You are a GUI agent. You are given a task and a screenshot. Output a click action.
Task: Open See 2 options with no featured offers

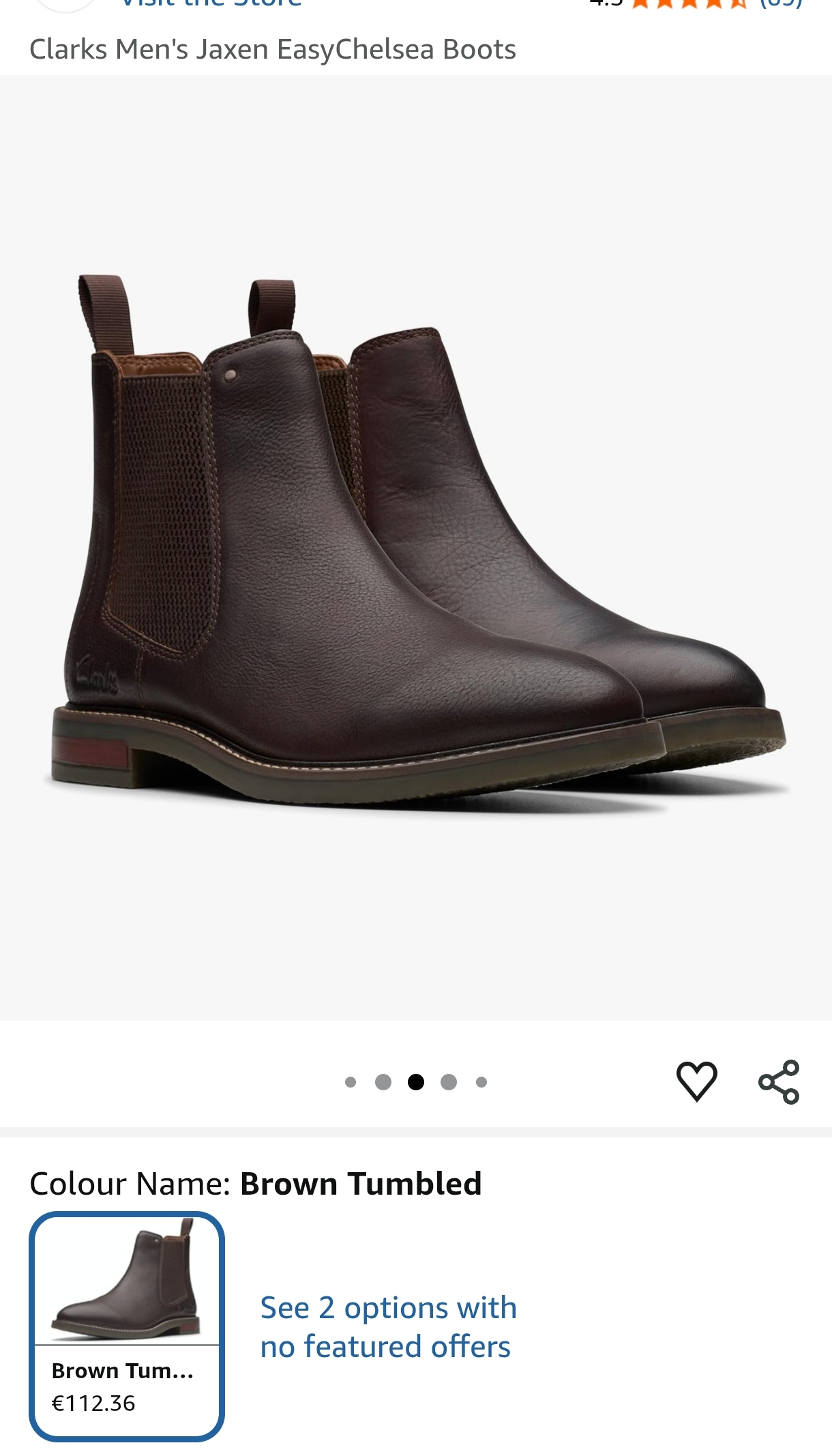(x=388, y=1327)
